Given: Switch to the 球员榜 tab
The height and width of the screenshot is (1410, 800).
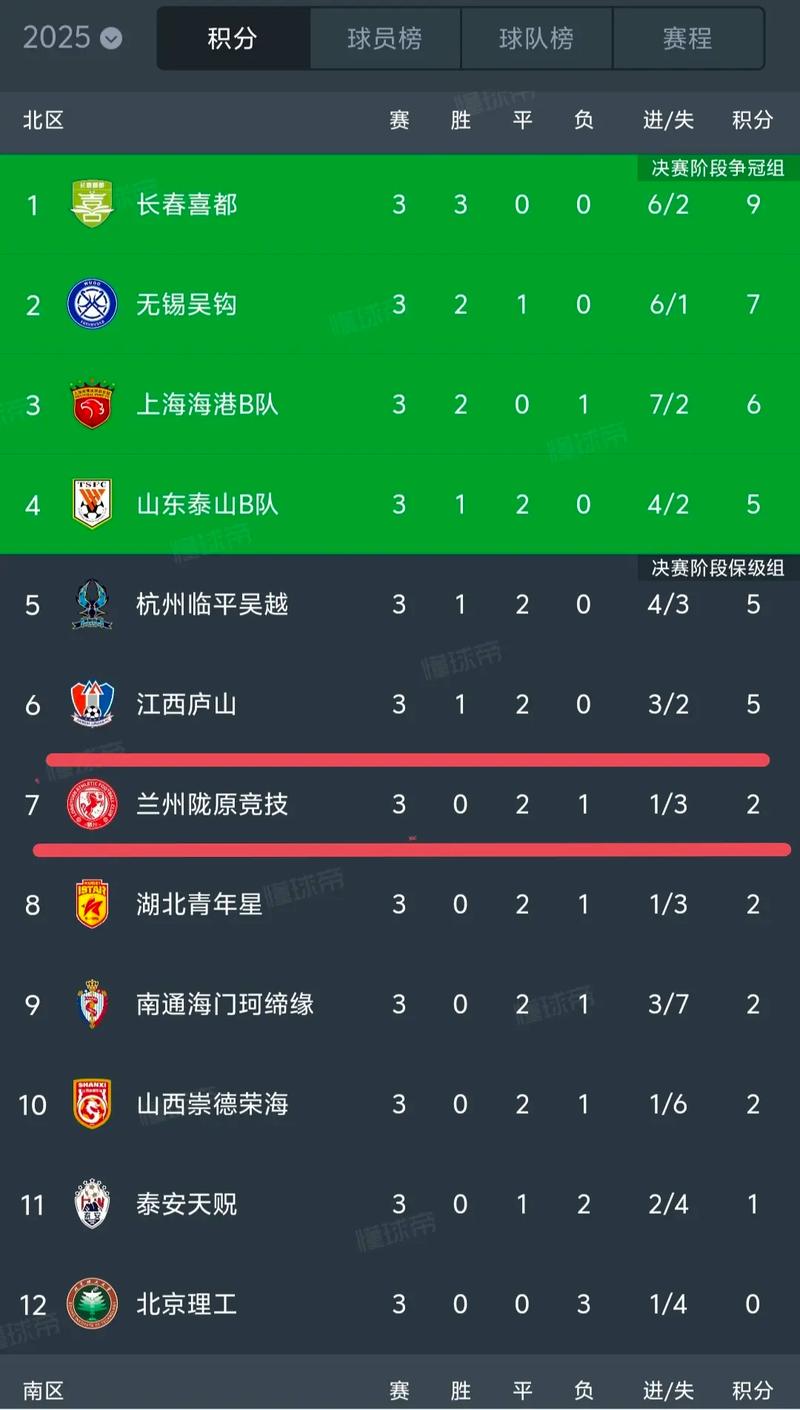Looking at the screenshot, I should click(x=385, y=39).
